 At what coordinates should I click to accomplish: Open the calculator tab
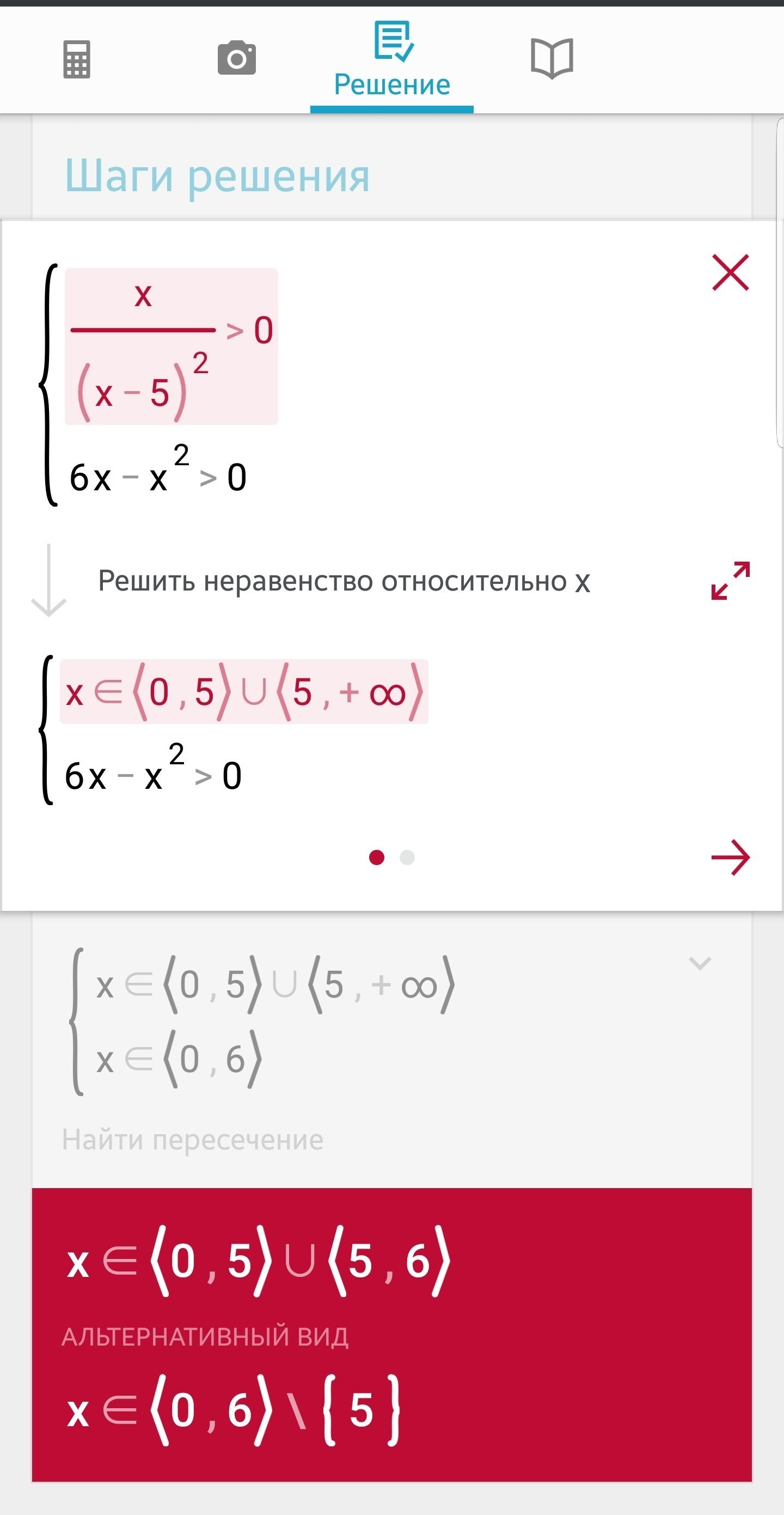(76, 59)
